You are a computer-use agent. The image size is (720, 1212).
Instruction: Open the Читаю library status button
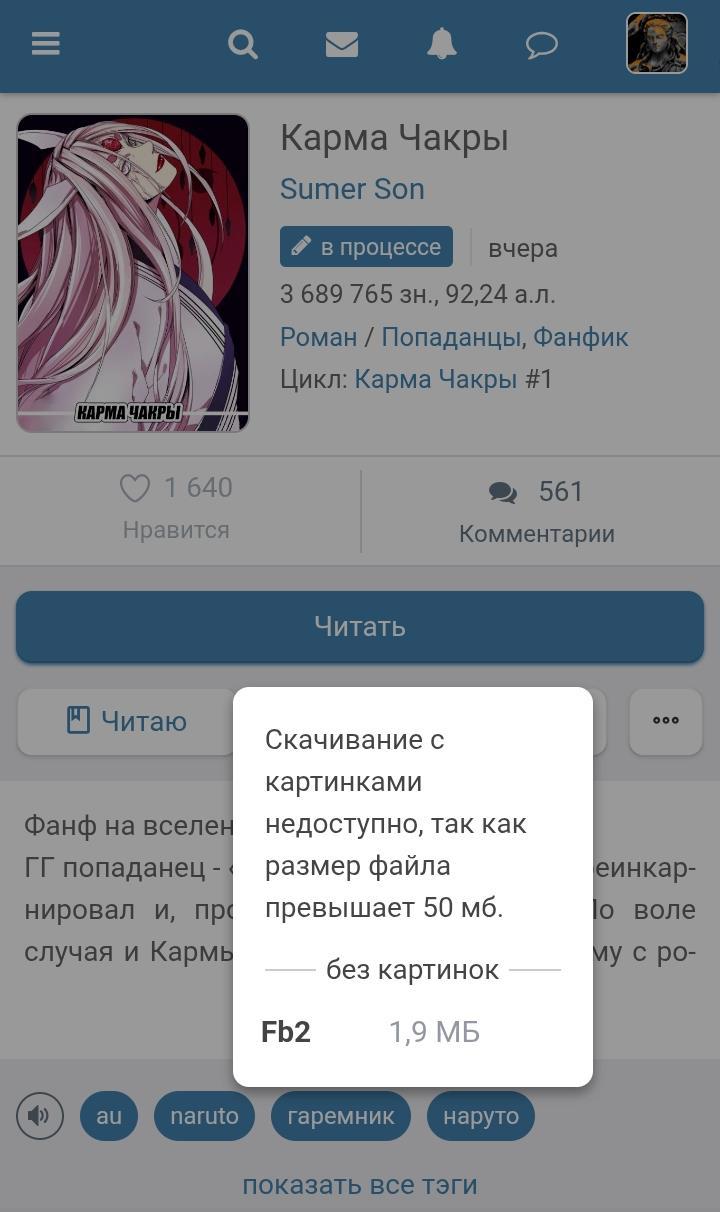pyautogui.click(x=127, y=721)
